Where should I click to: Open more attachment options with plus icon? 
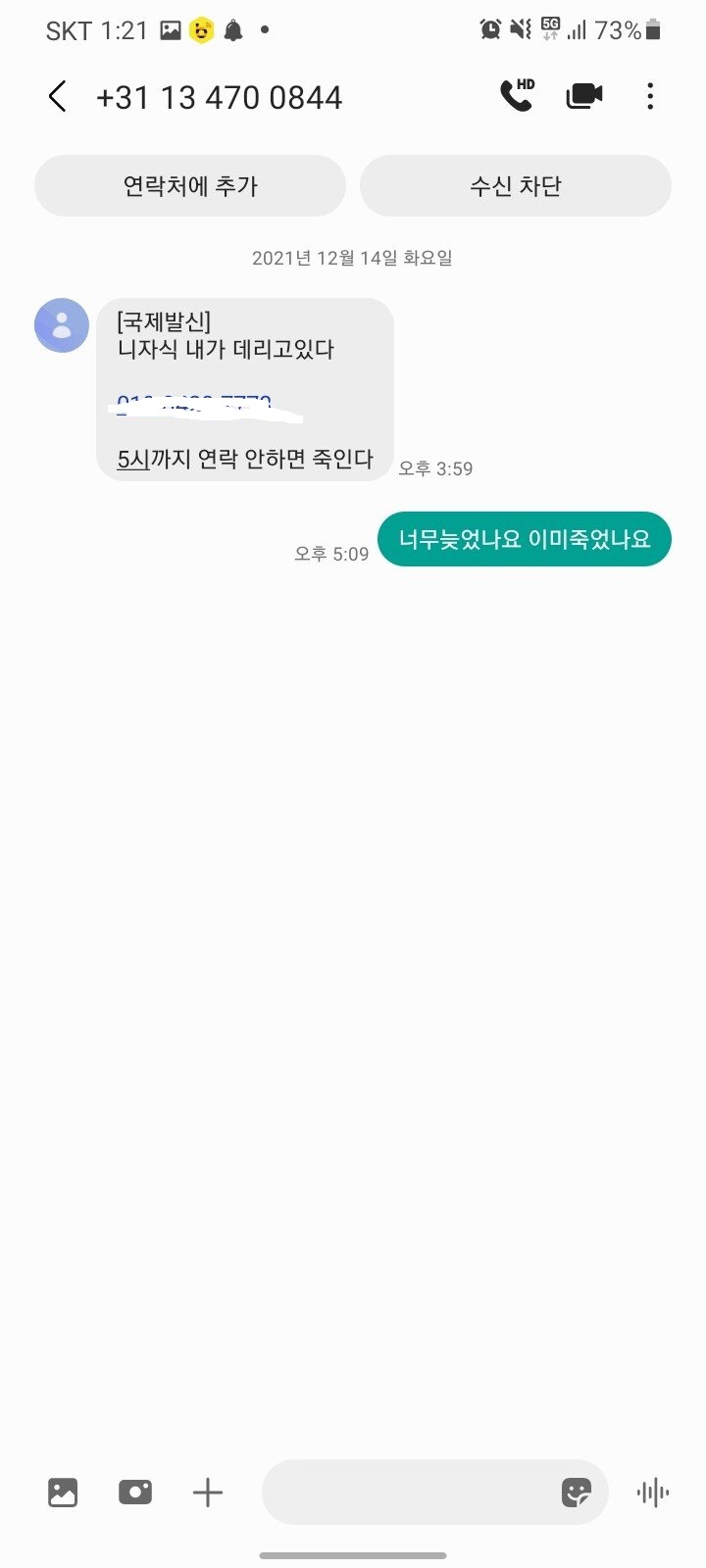pyautogui.click(x=208, y=1493)
